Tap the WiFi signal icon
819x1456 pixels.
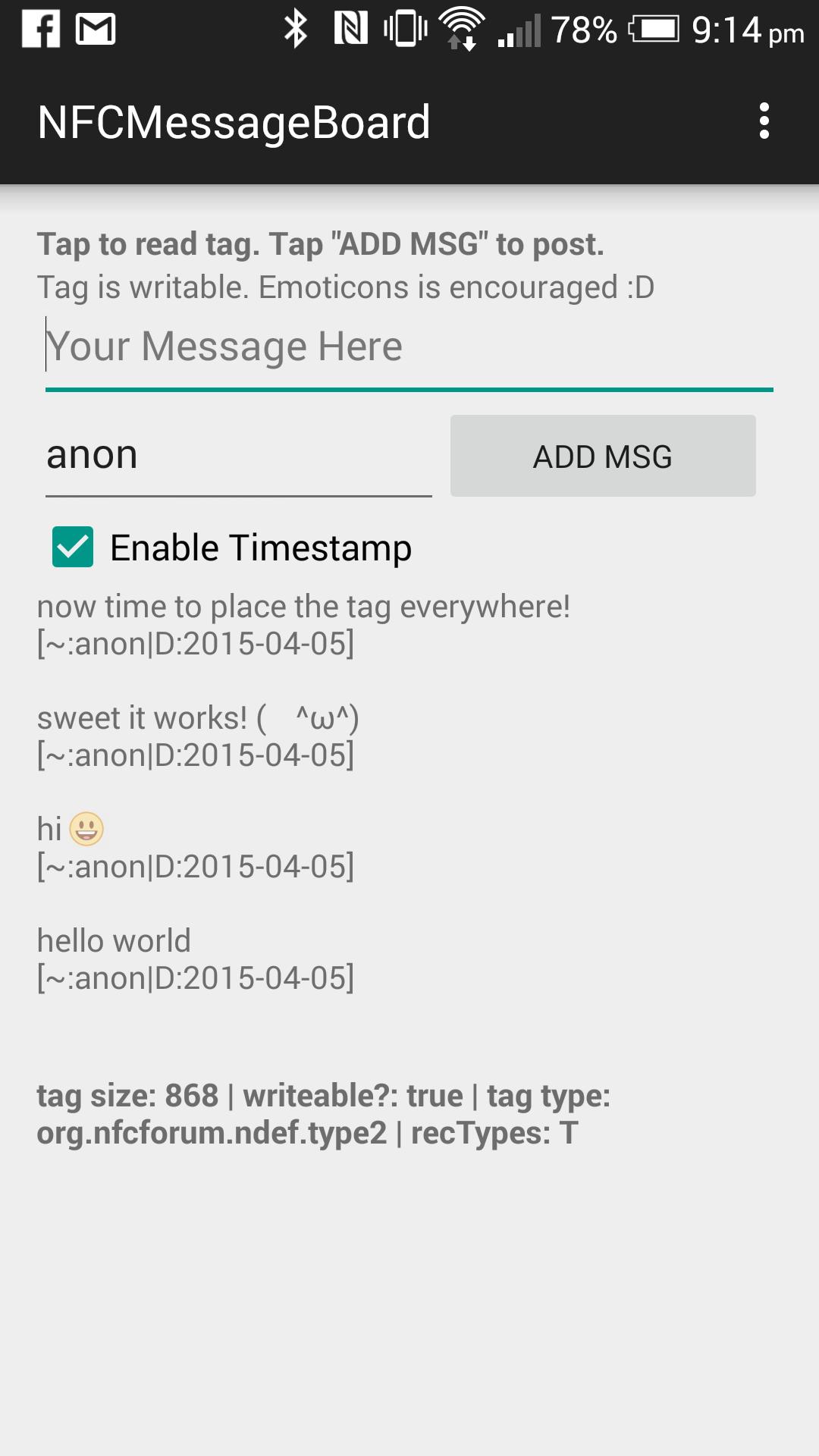(x=462, y=29)
